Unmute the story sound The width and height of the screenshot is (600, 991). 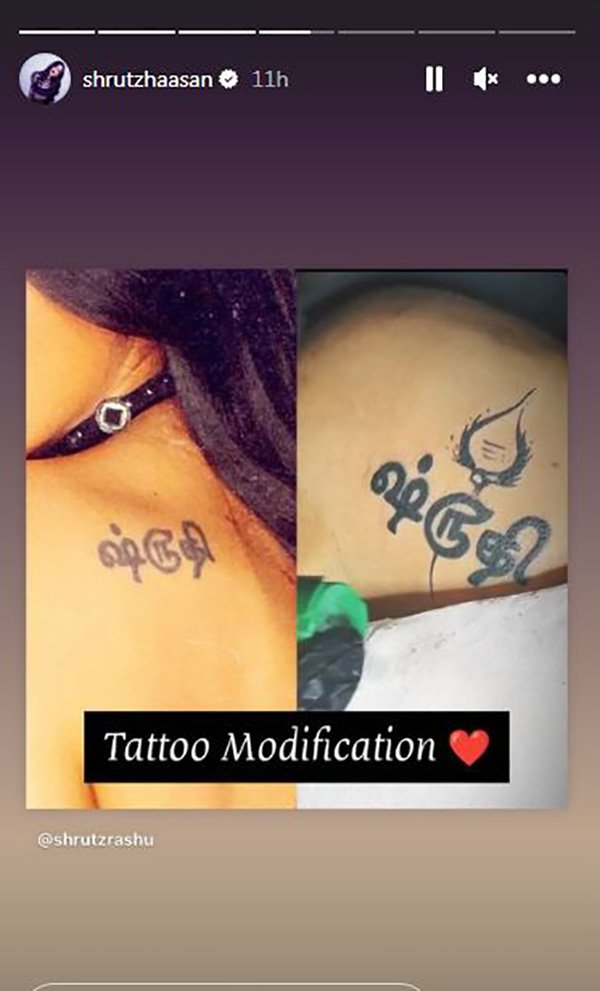pos(486,79)
